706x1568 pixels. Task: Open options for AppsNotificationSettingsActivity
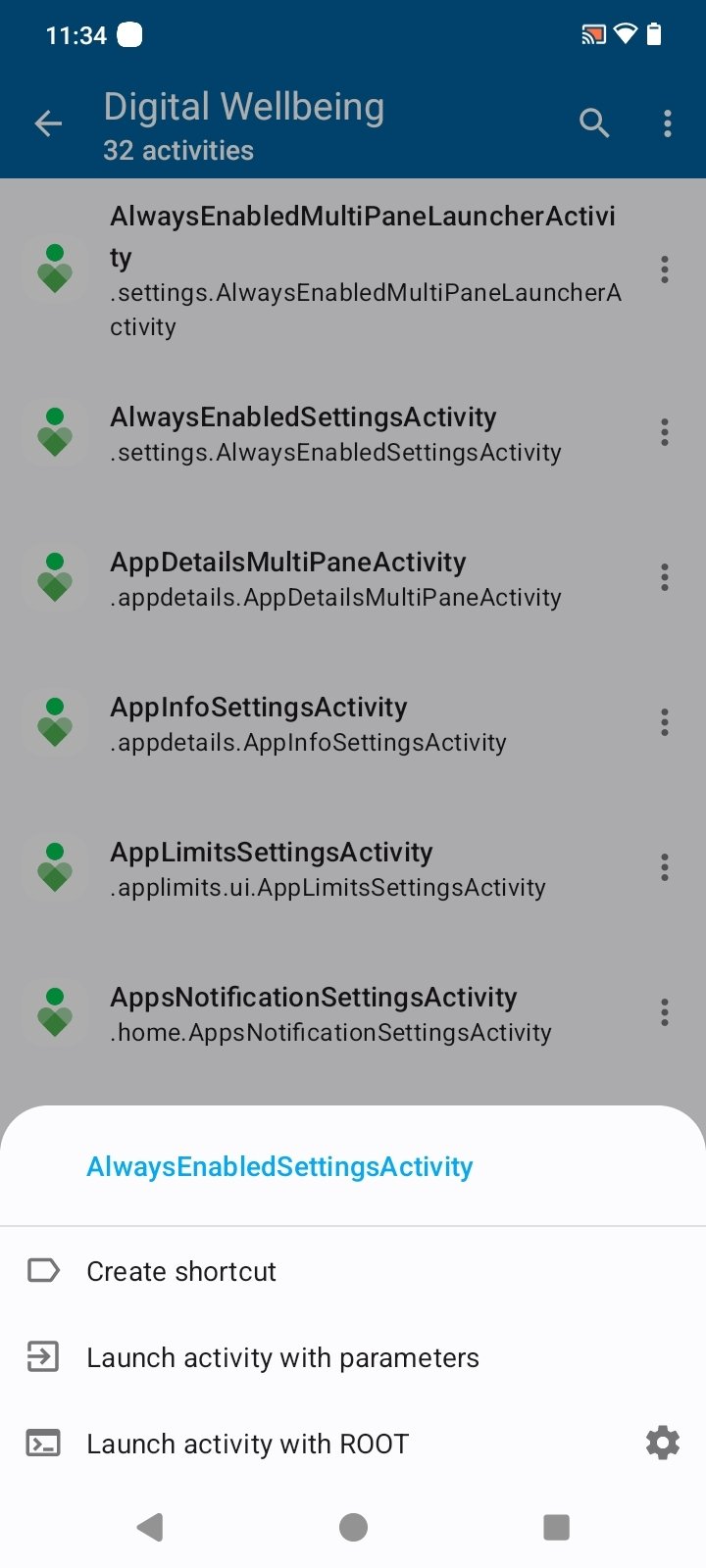point(665,1012)
